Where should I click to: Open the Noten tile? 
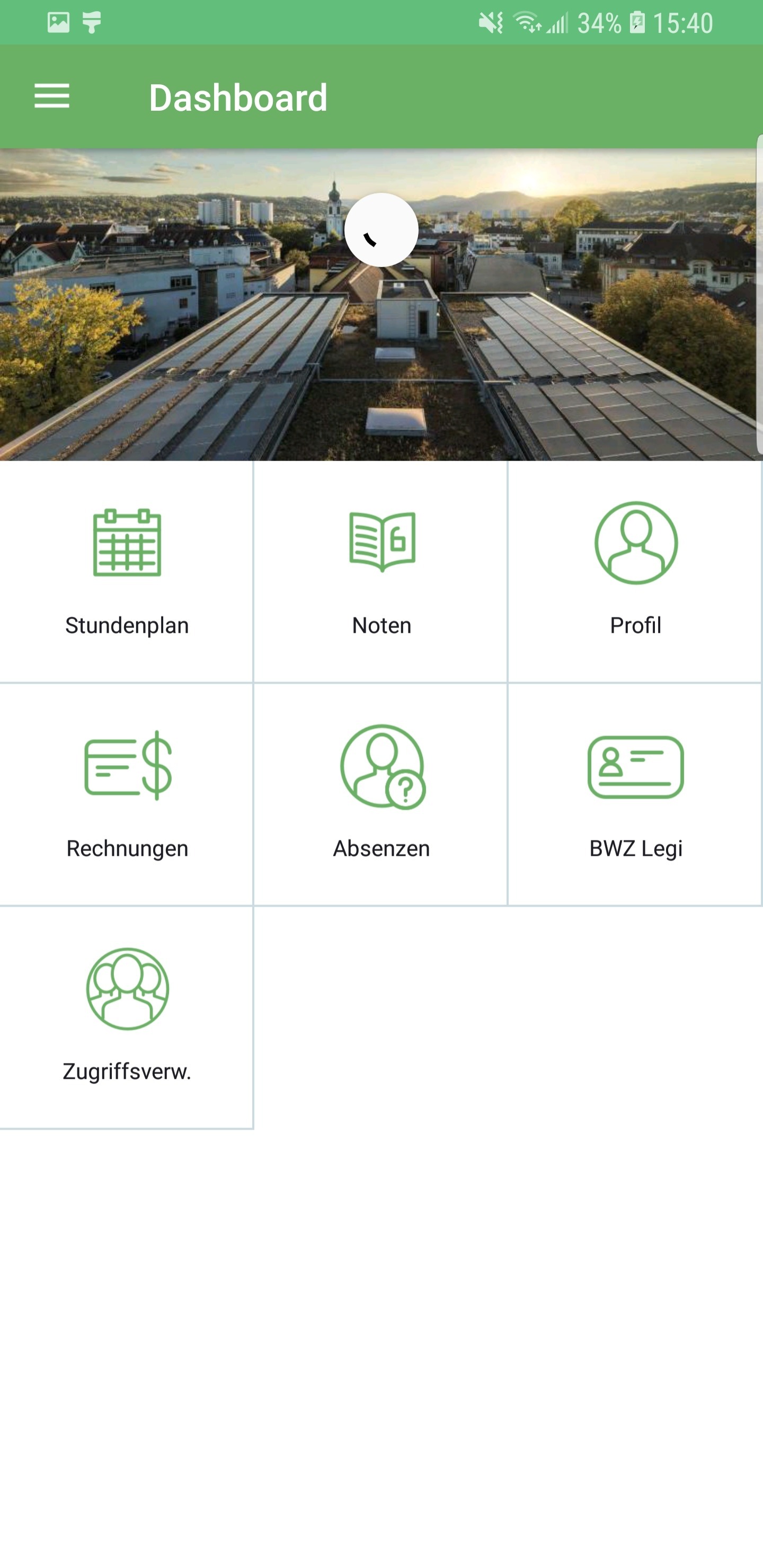[381, 571]
